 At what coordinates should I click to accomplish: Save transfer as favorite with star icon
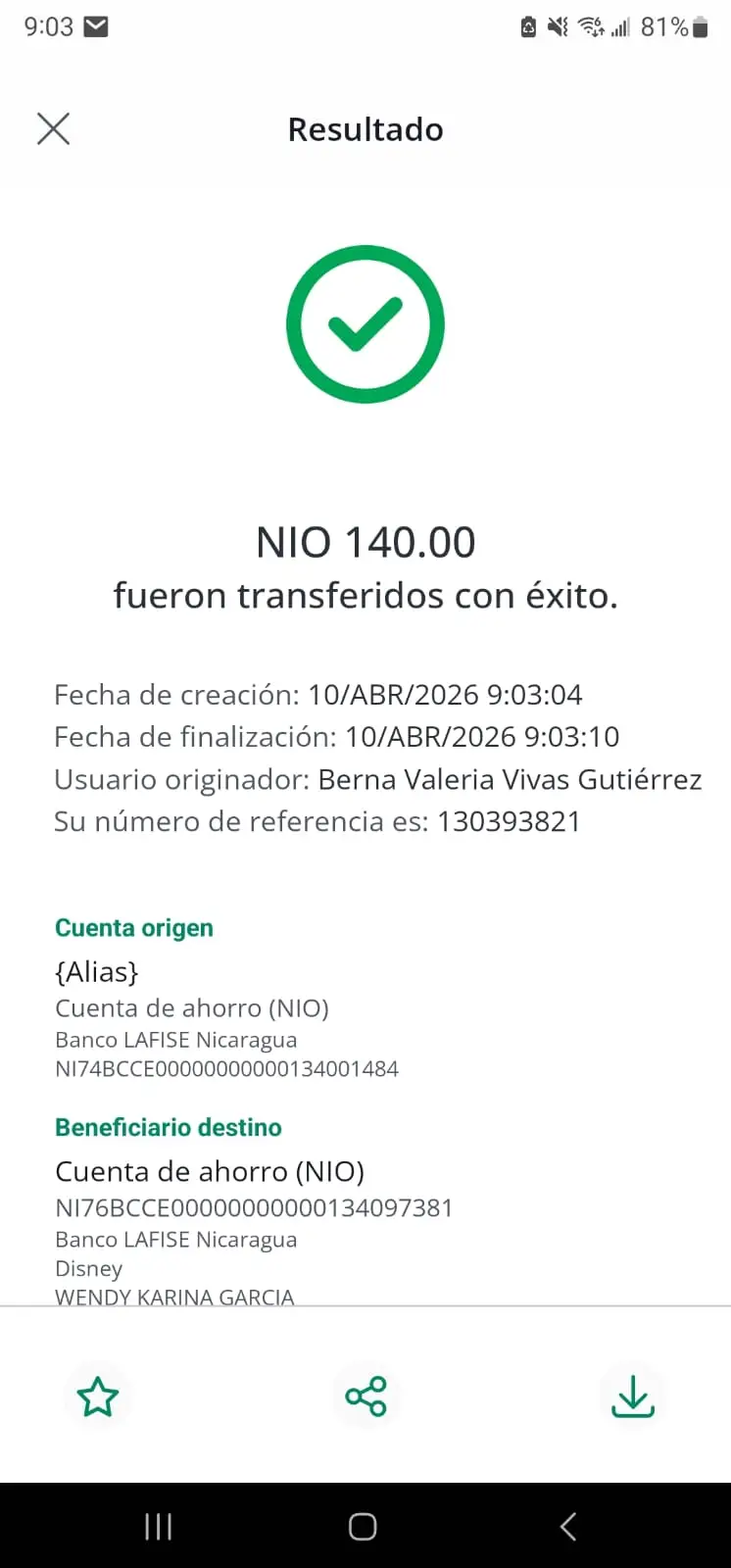point(98,1396)
